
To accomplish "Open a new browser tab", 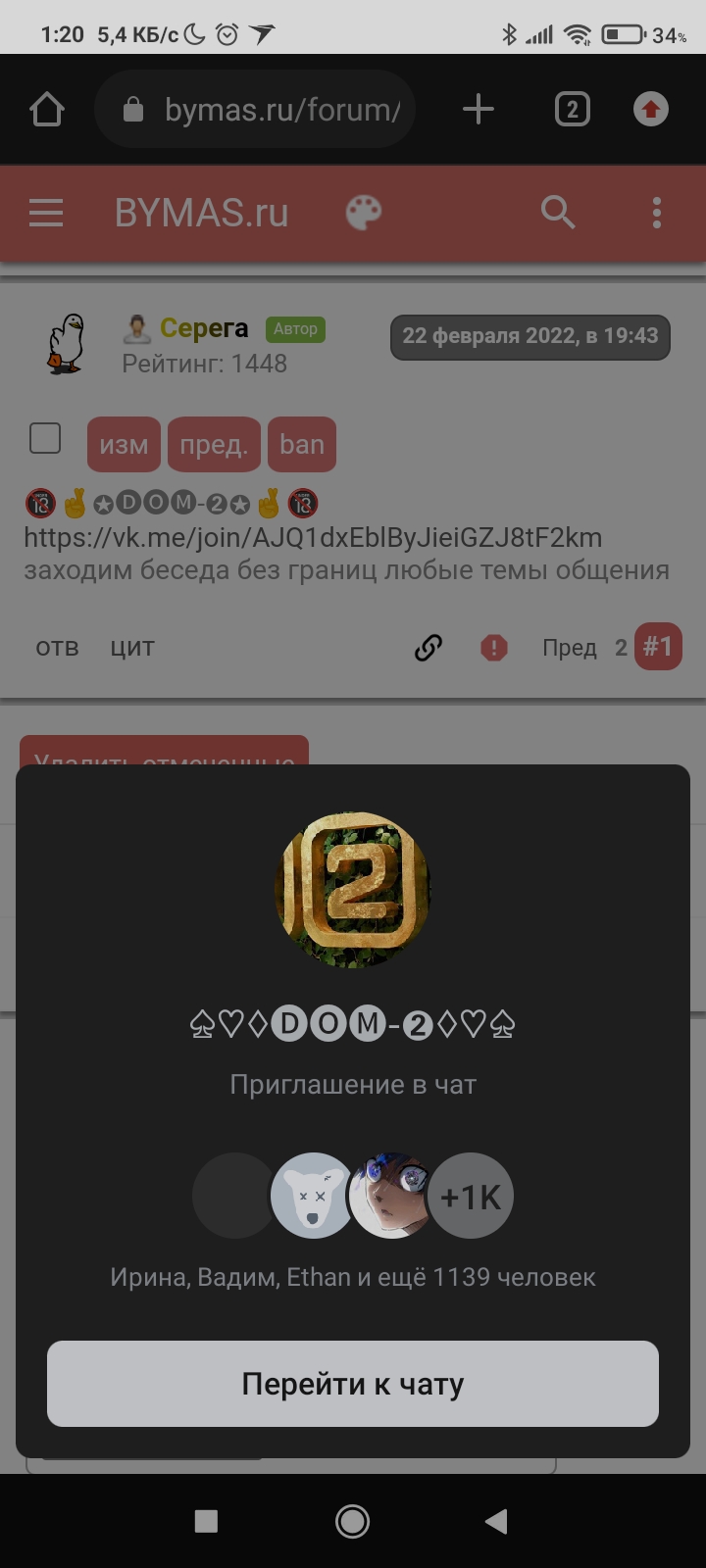I will [x=478, y=110].
